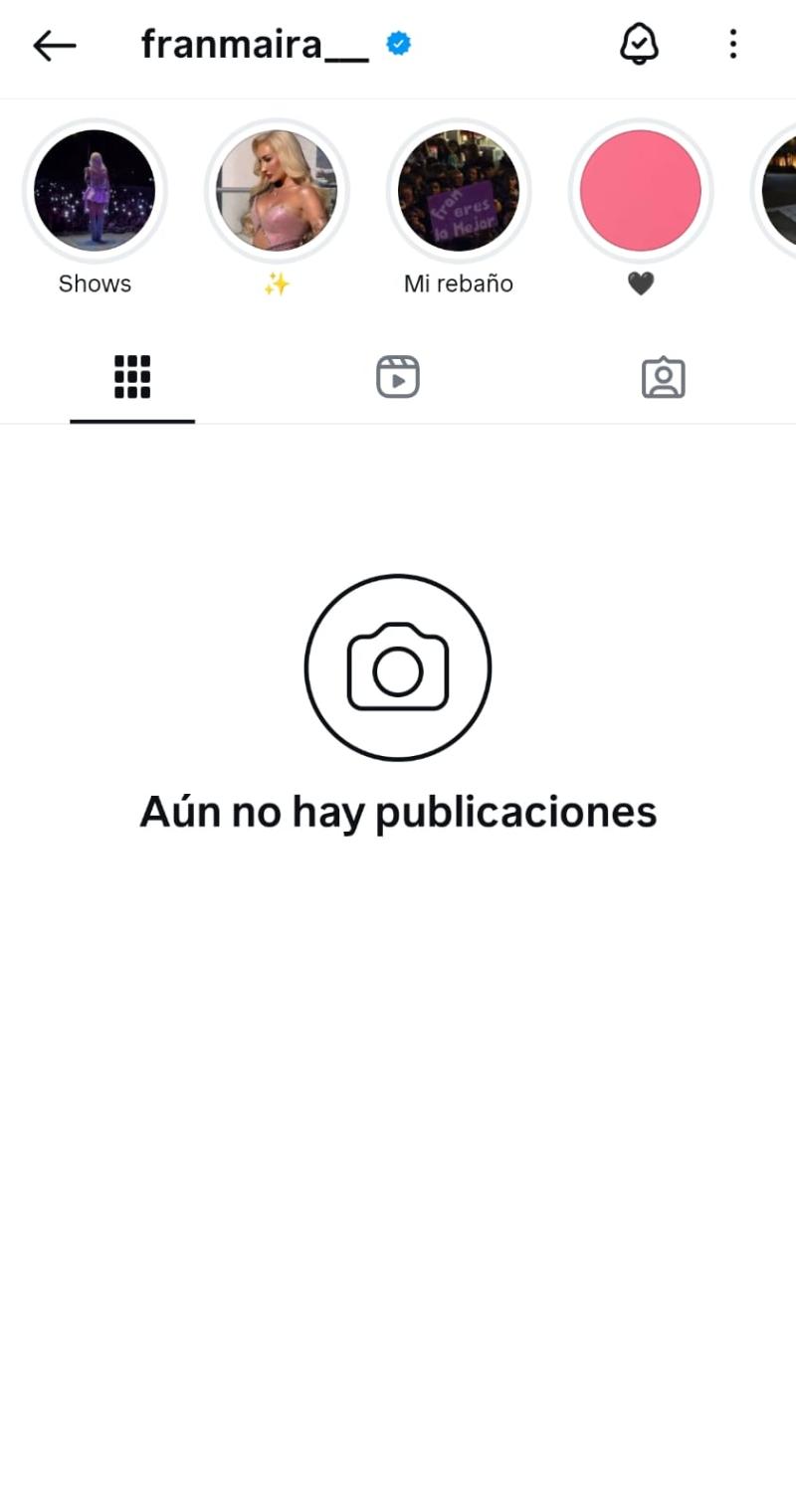Click the Shows highlight label text
The height and width of the screenshot is (1512, 796).
pyautogui.click(x=94, y=283)
